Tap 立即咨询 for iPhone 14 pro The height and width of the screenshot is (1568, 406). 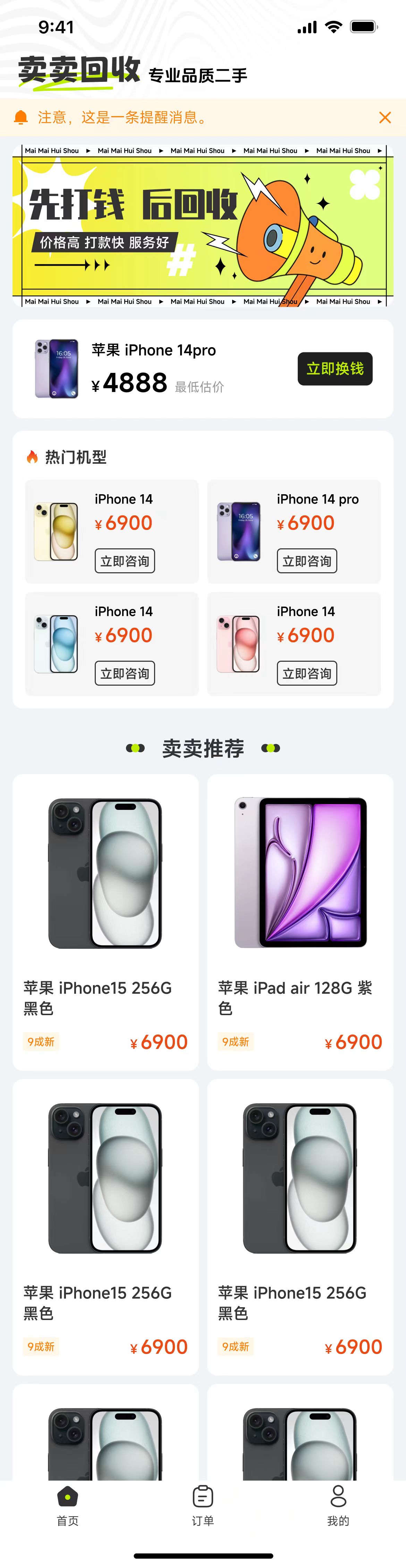click(307, 560)
